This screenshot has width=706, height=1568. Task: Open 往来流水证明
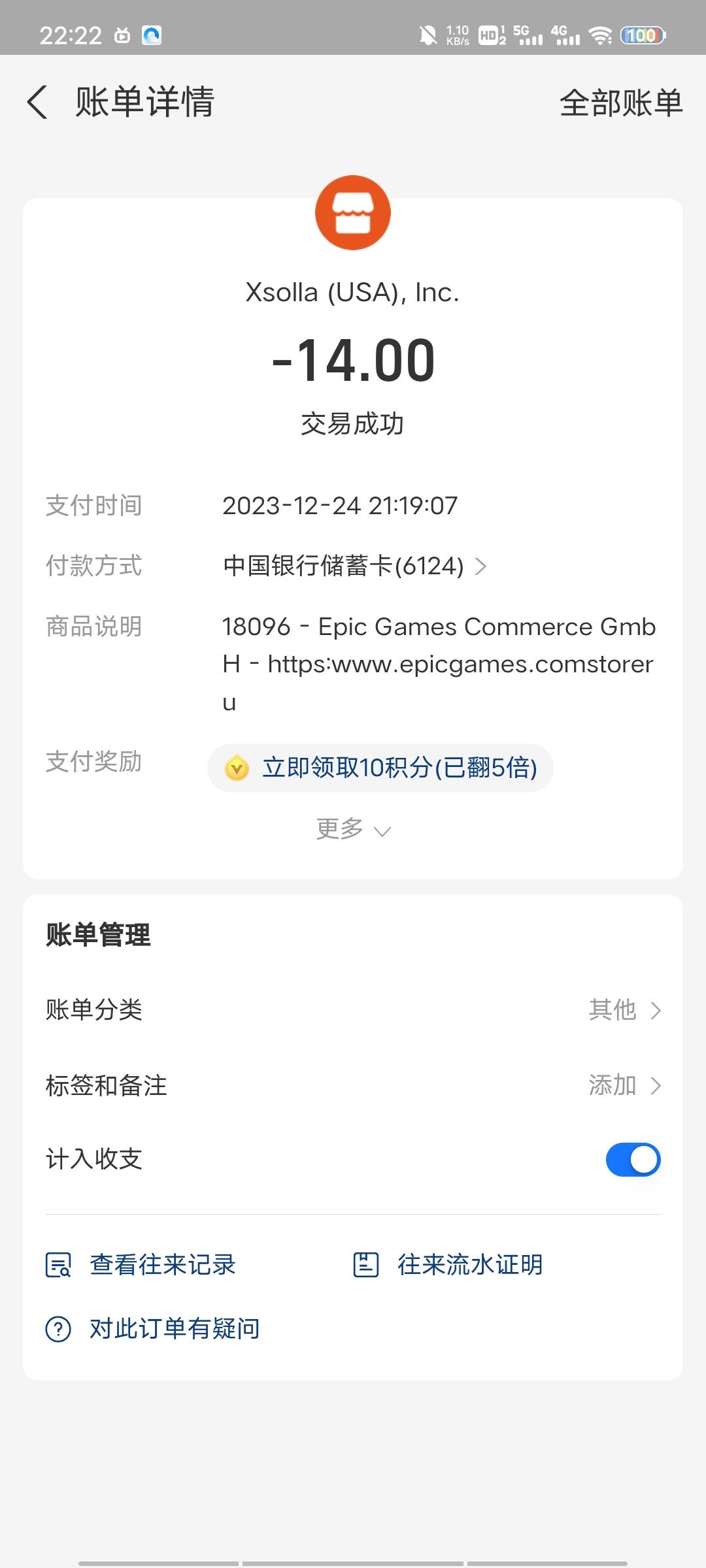tap(448, 1265)
